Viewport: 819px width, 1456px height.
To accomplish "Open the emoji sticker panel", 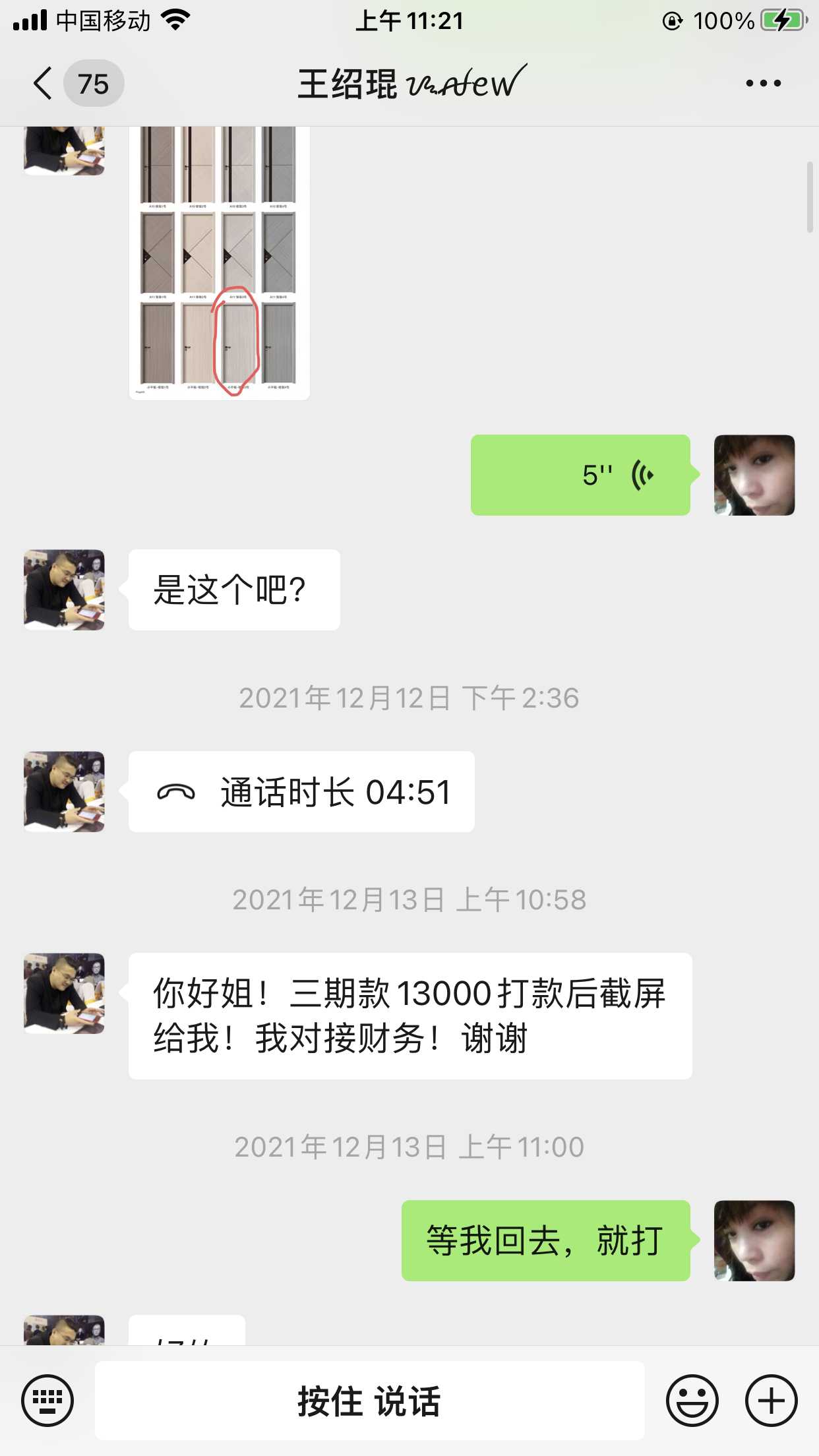I will tap(692, 1401).
